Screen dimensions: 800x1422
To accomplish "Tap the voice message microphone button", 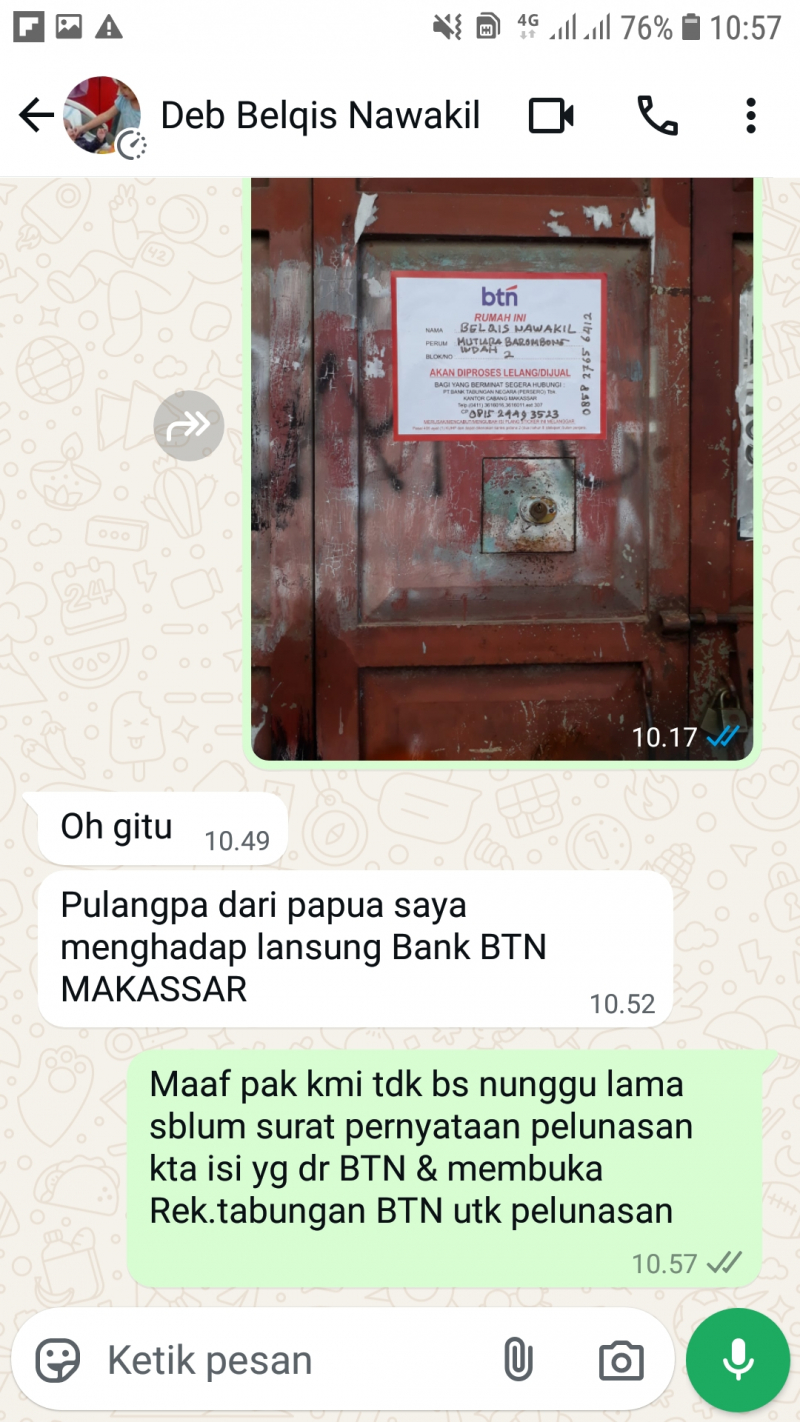I will pos(738,1360).
